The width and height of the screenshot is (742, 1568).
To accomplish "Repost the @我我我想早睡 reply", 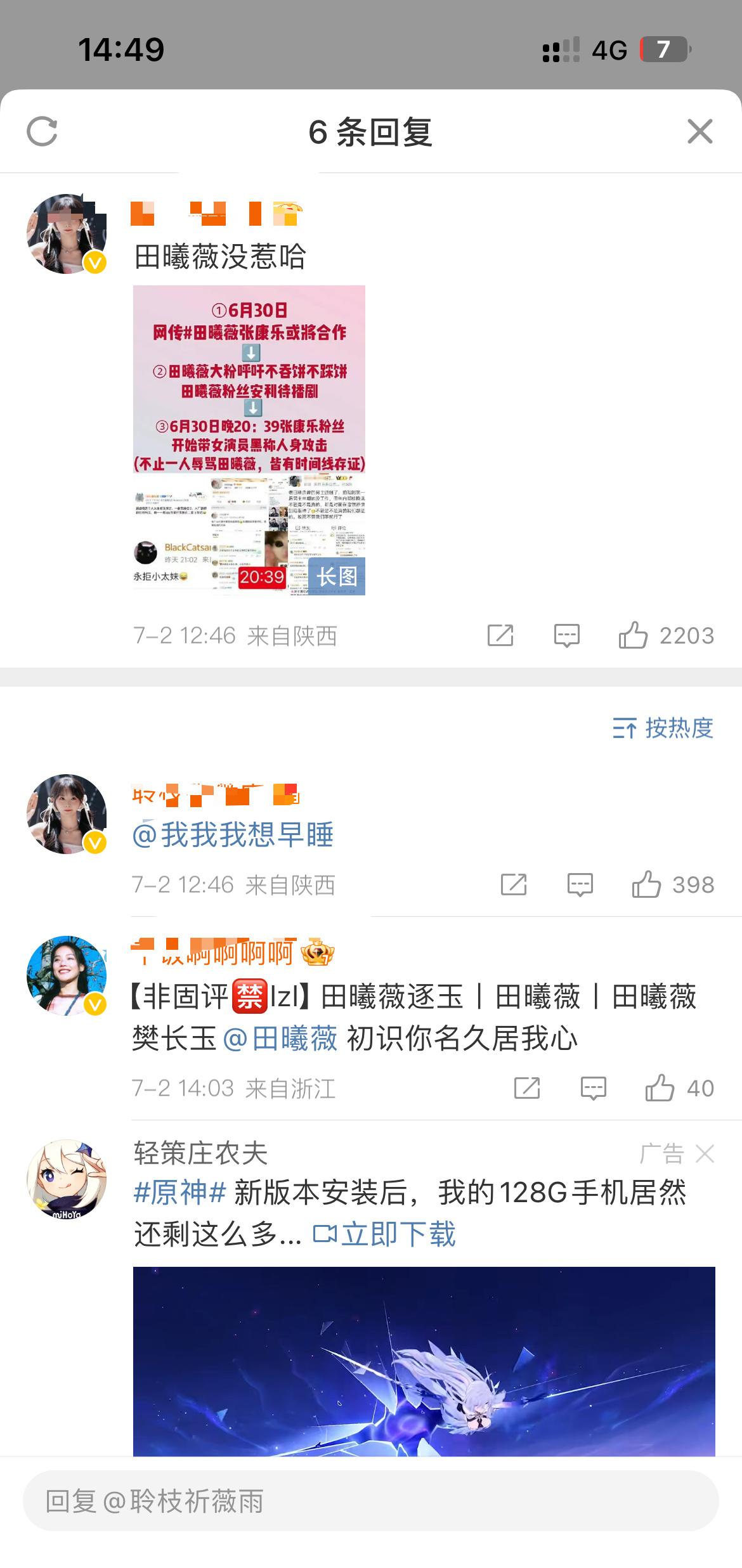I will [x=513, y=884].
